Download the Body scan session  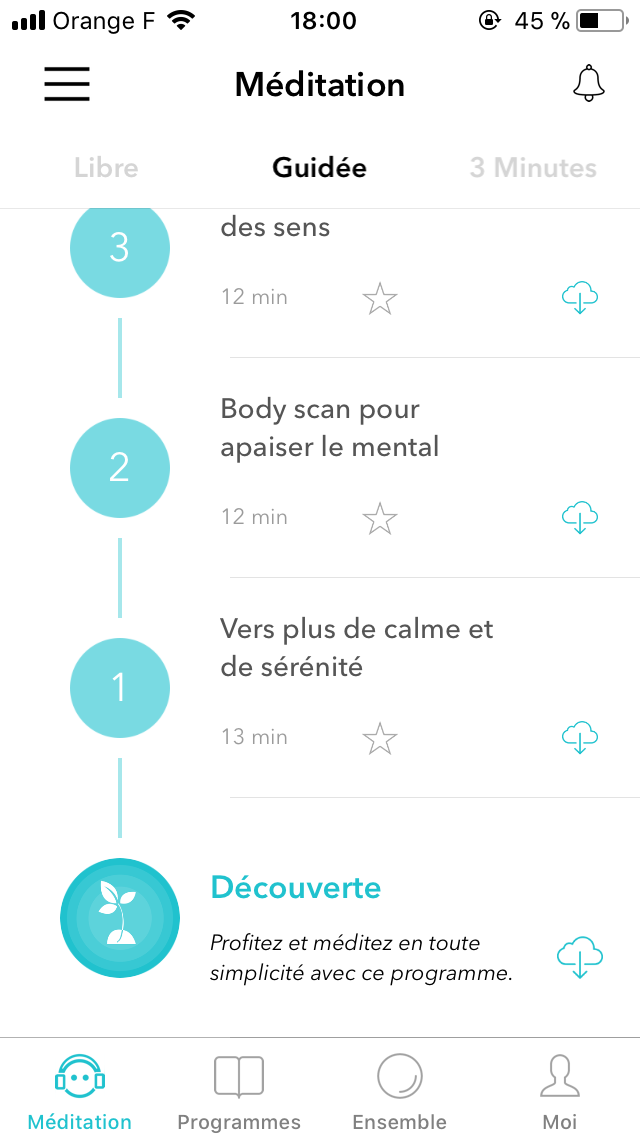pos(580,518)
